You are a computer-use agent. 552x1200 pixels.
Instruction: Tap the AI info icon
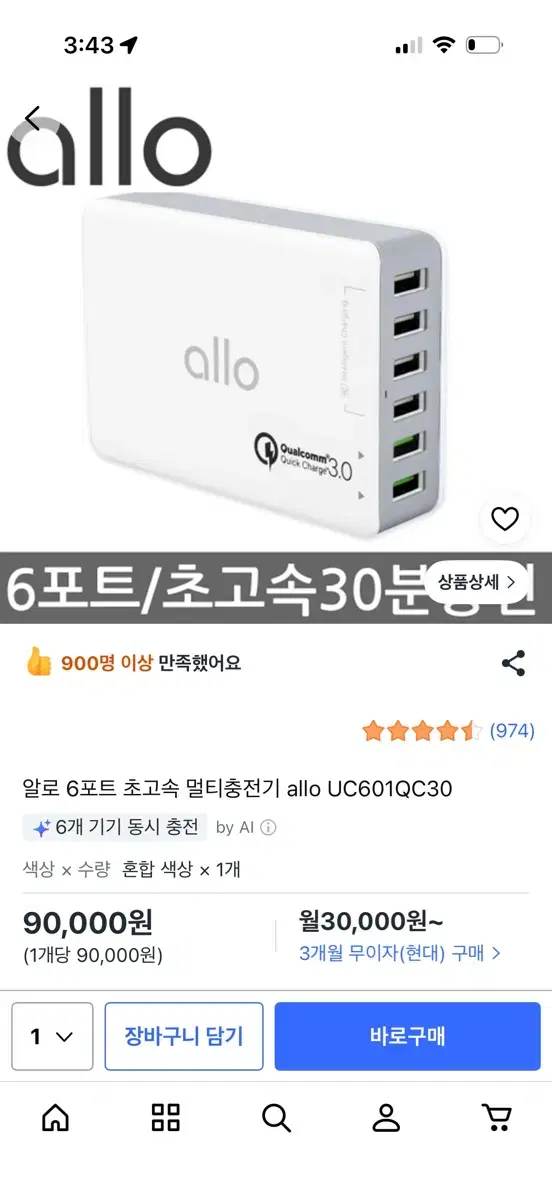coord(268,828)
